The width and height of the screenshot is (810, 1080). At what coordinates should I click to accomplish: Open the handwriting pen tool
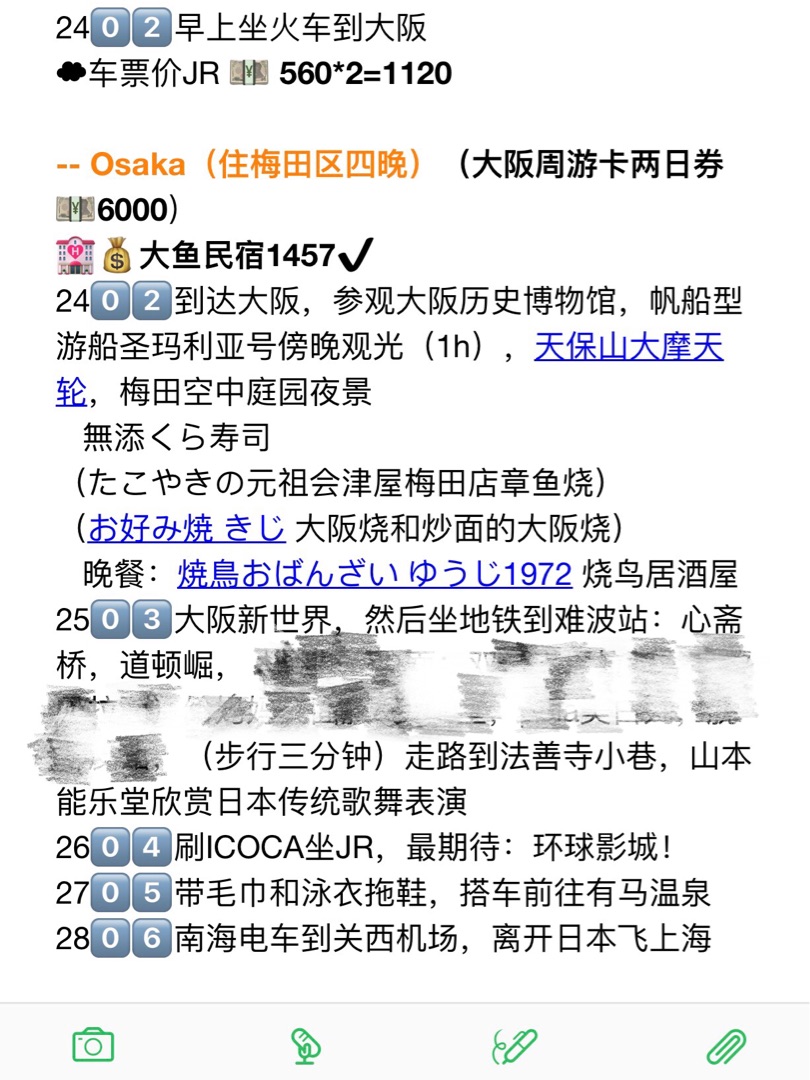514,1046
